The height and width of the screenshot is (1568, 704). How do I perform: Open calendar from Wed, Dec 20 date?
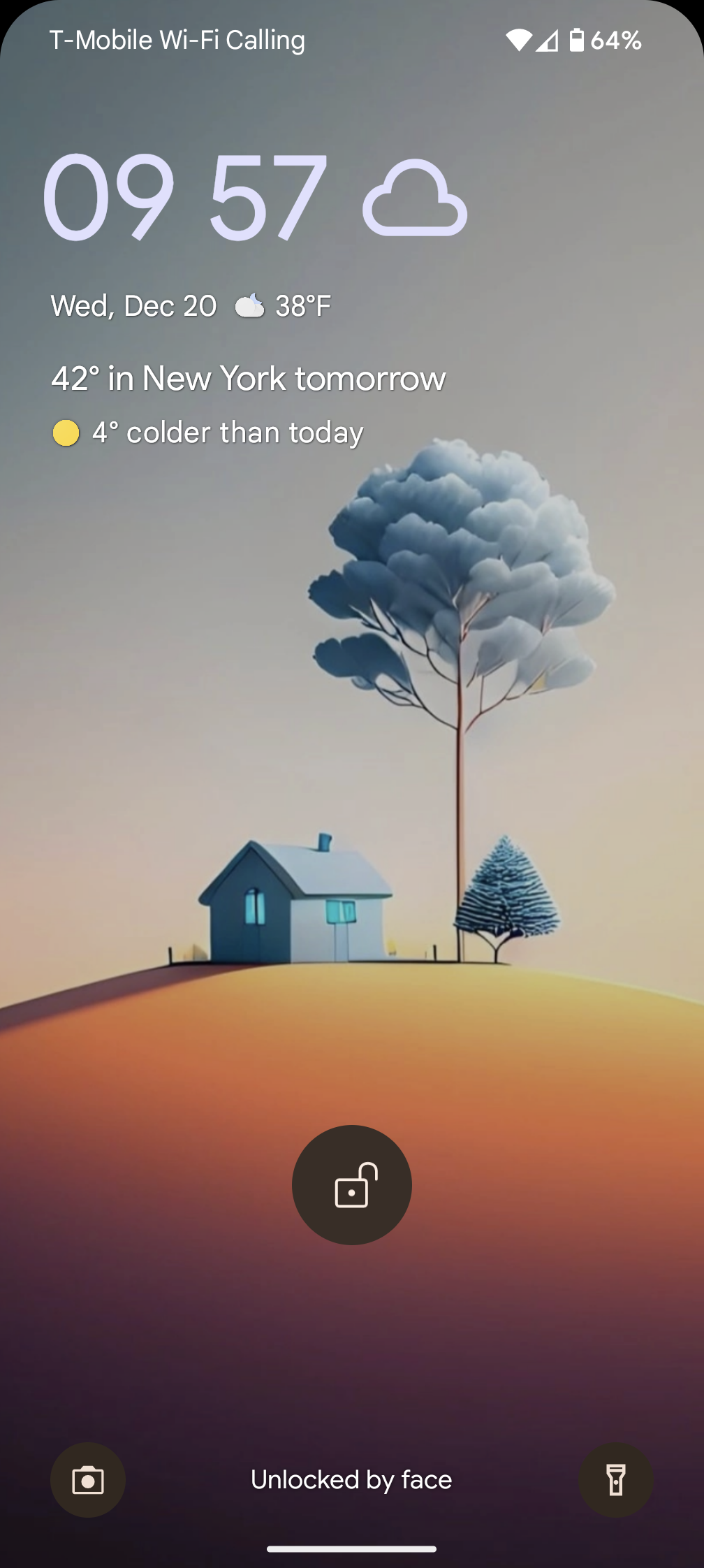click(x=133, y=306)
